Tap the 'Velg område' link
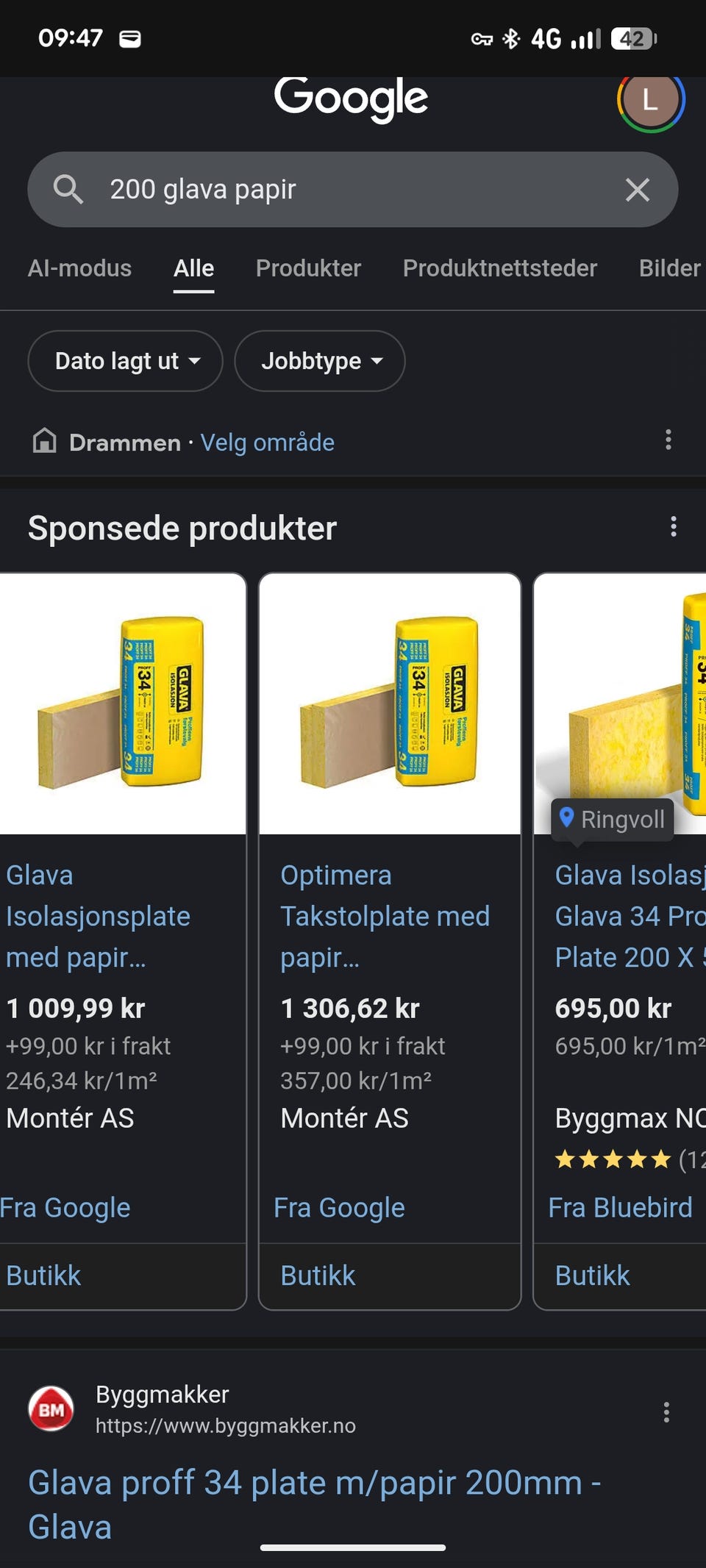The height and width of the screenshot is (1568, 706). tap(268, 443)
